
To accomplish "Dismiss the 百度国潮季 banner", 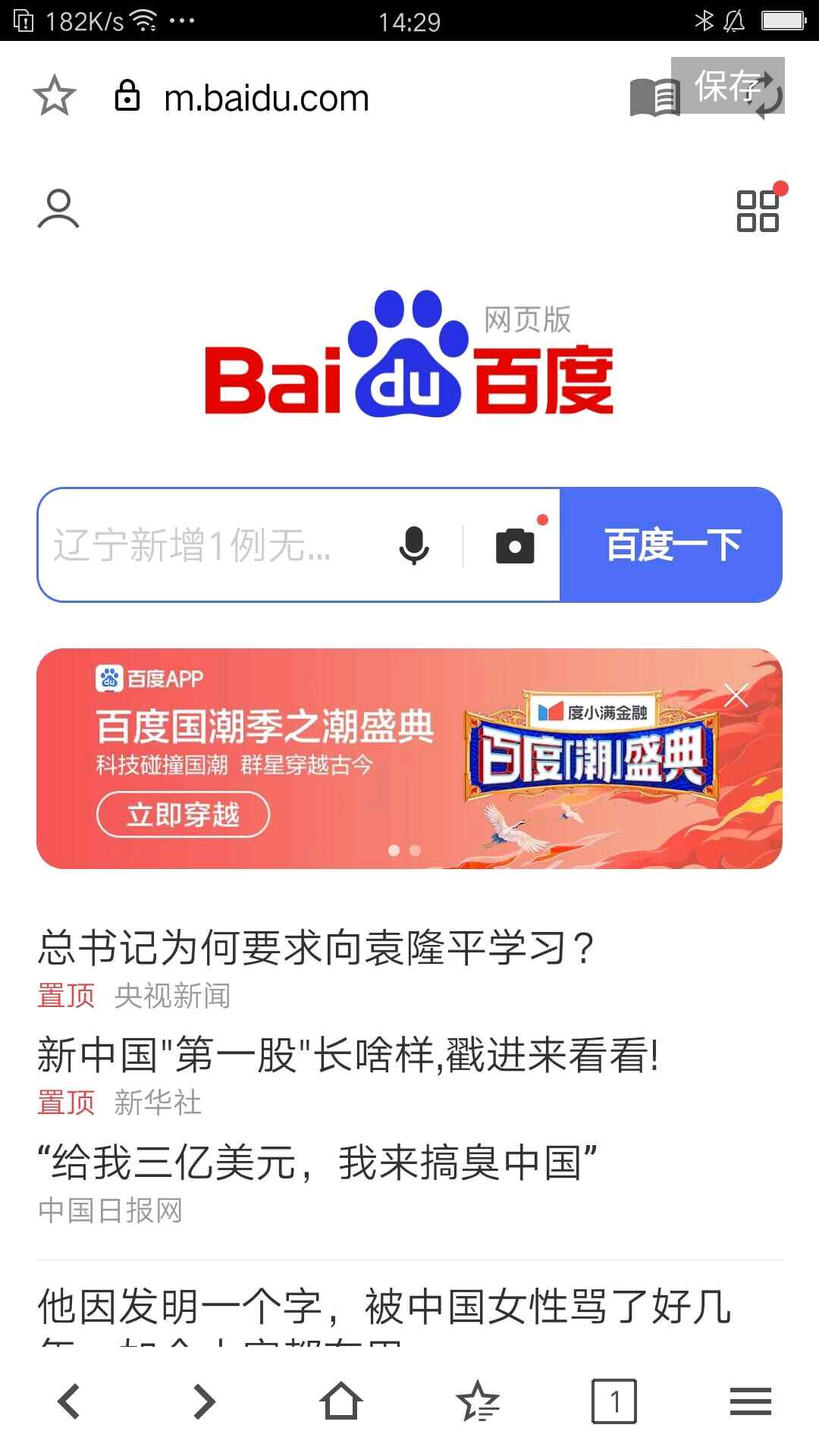I will pyautogui.click(x=736, y=695).
